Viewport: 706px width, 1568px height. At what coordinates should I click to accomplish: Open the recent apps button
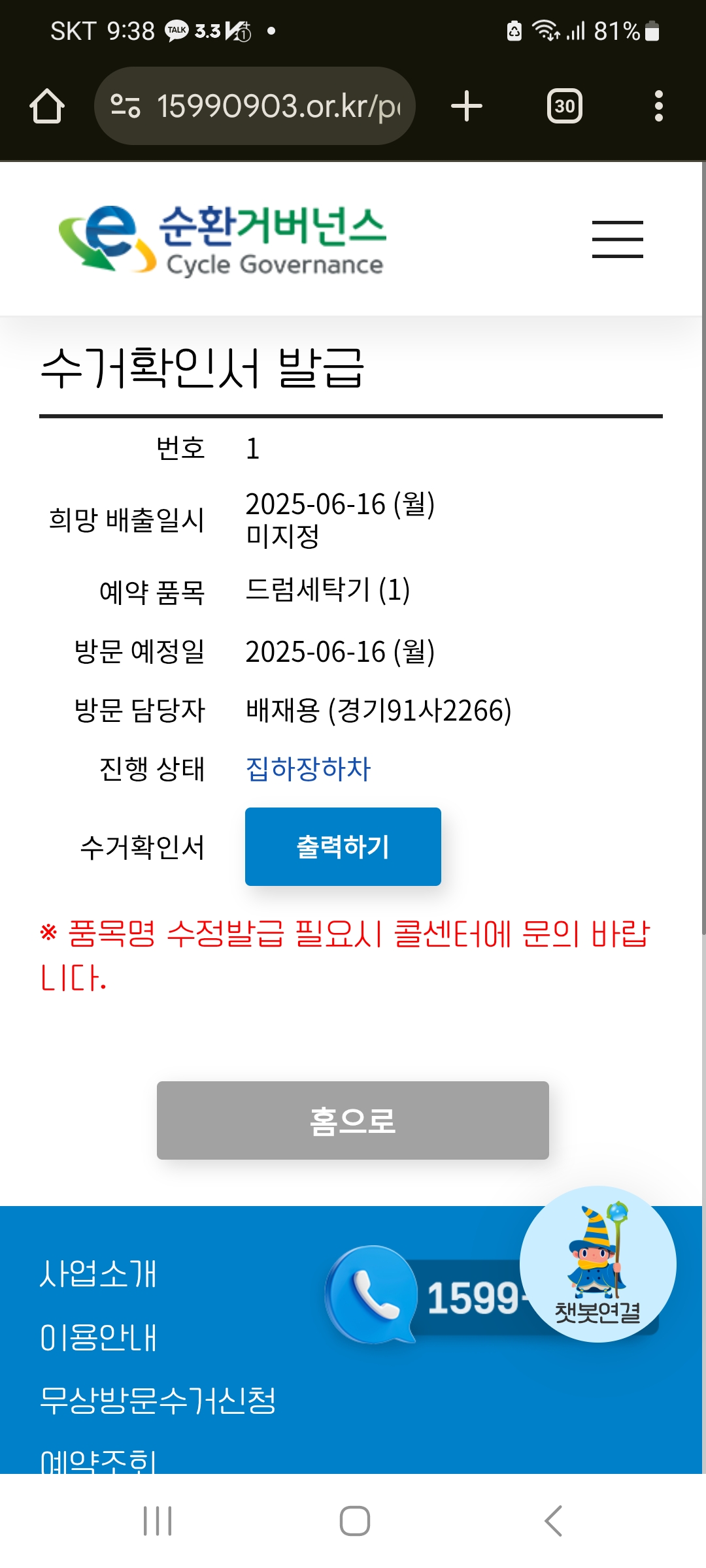coord(157,1520)
